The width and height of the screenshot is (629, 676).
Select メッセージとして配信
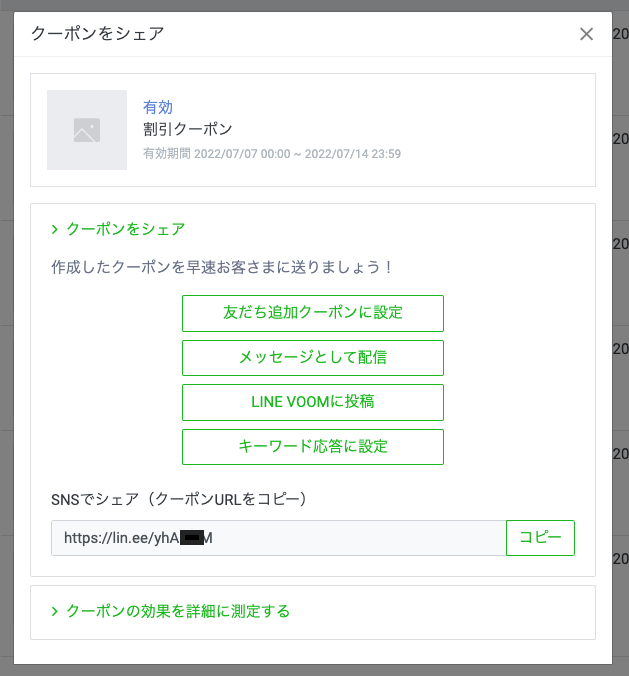(313, 357)
